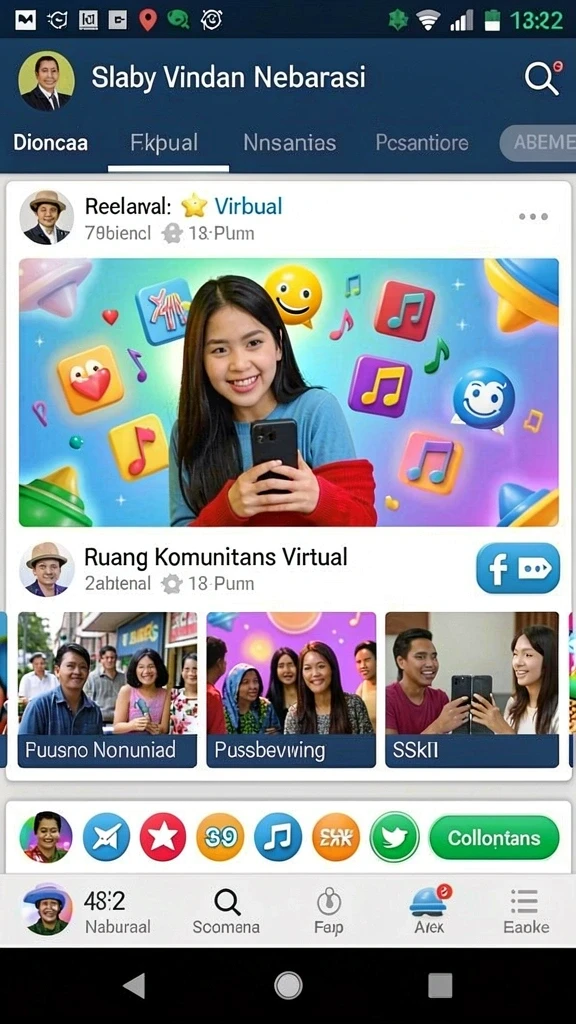Tap the Facebook share button beside Ruang Komunitans Virtual

[x=518, y=568]
